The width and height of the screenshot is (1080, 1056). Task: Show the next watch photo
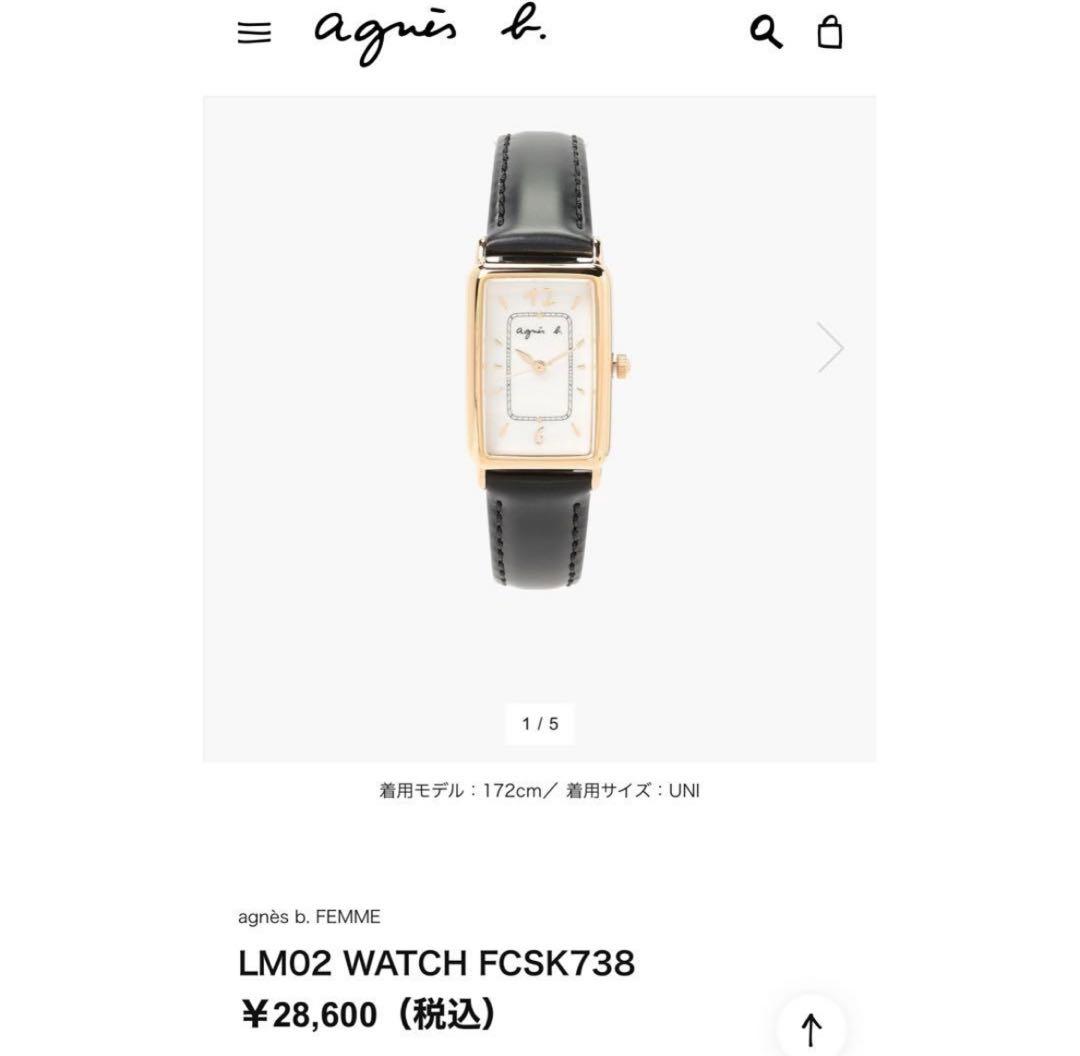pos(831,347)
